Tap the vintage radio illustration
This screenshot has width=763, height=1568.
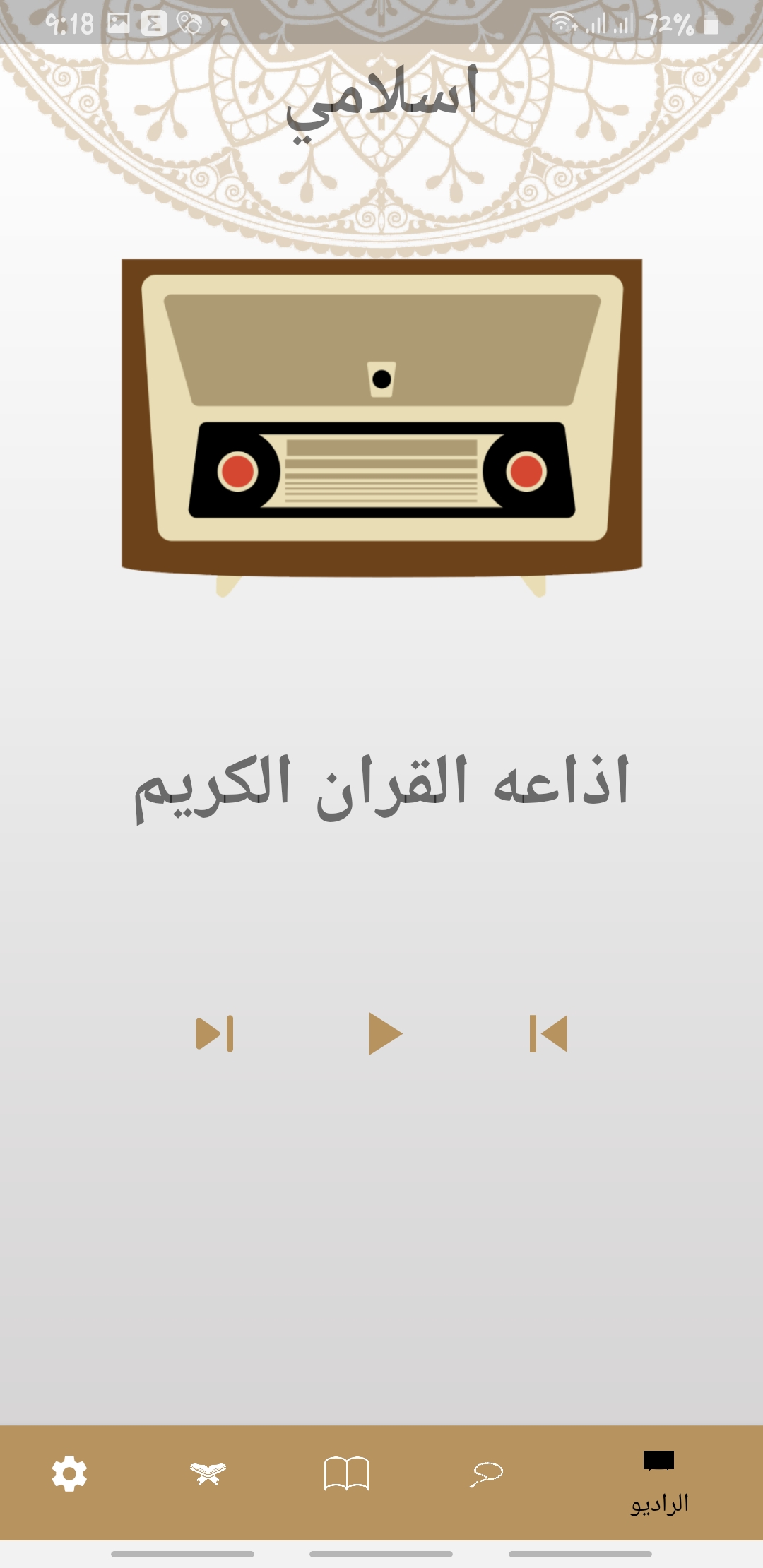[381, 417]
